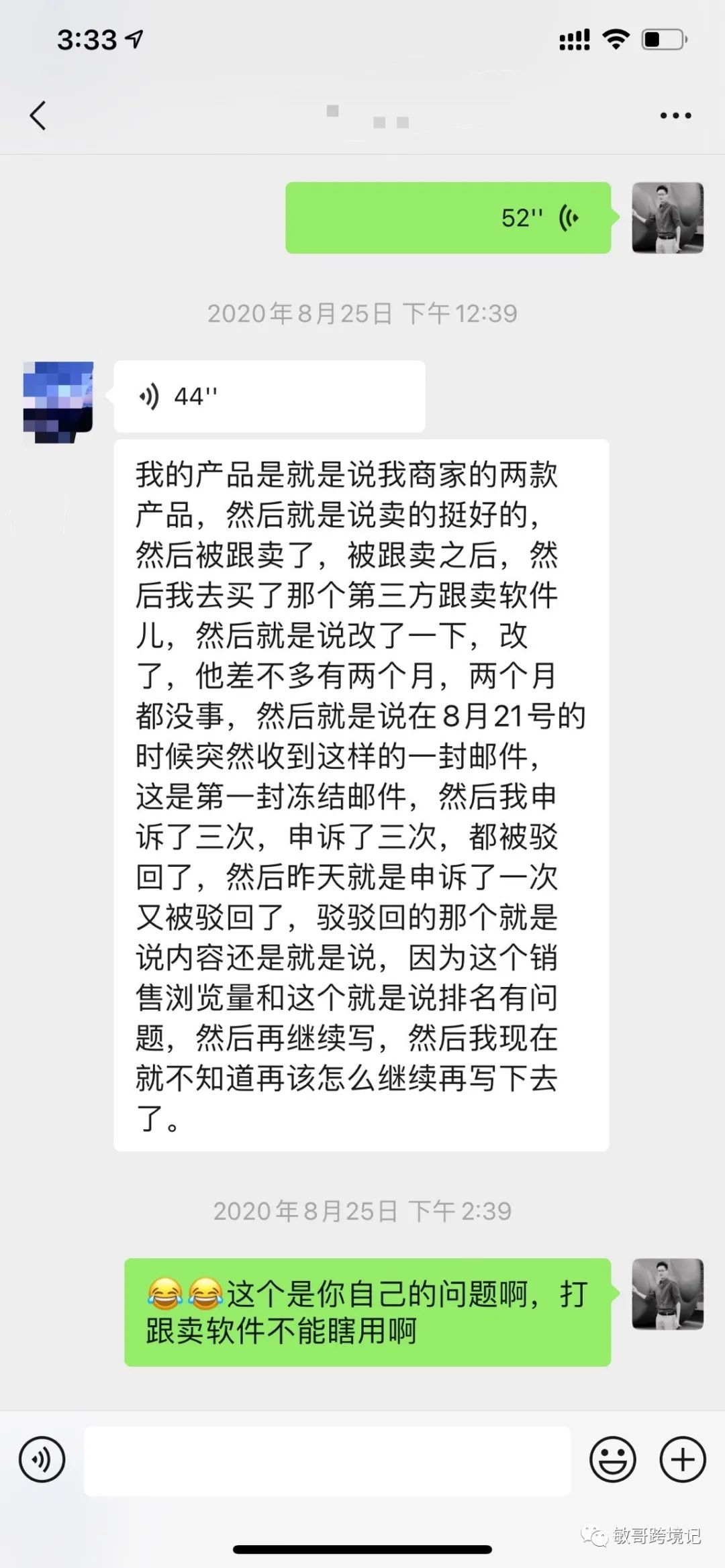The height and width of the screenshot is (1568, 725).
Task: Open your own avatar beside the voice message
Action: (x=667, y=218)
